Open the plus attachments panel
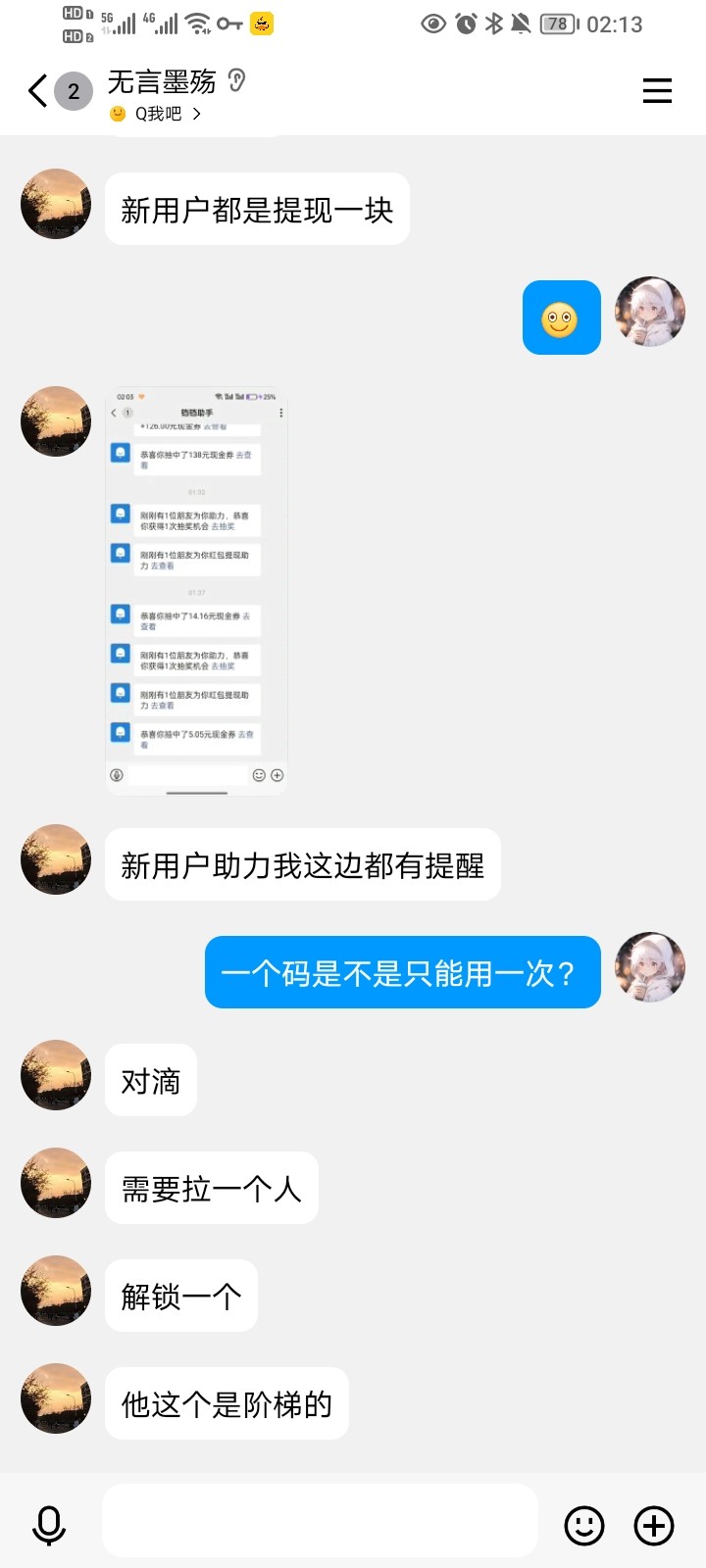The width and height of the screenshot is (706, 1568). coord(654,1525)
